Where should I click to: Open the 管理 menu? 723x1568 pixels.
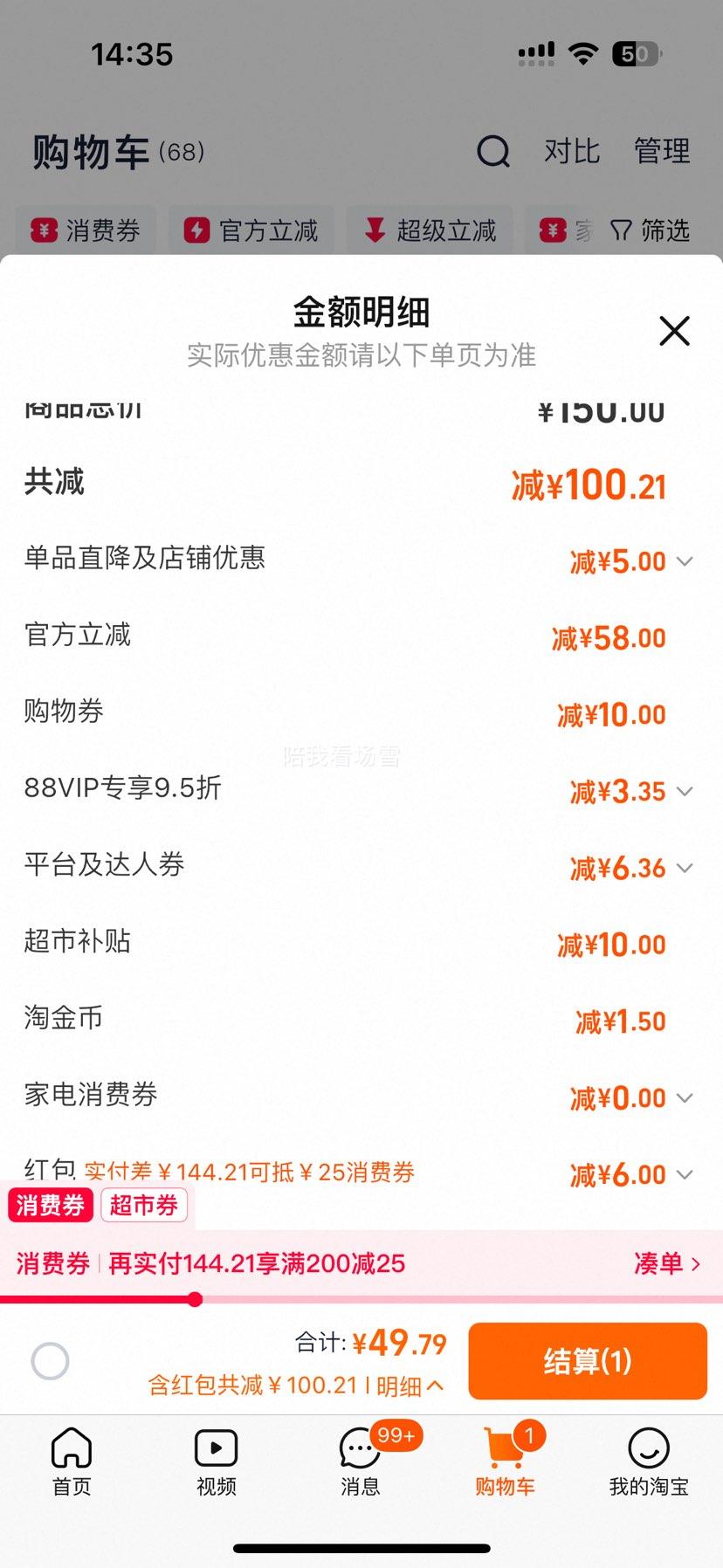[x=661, y=151]
